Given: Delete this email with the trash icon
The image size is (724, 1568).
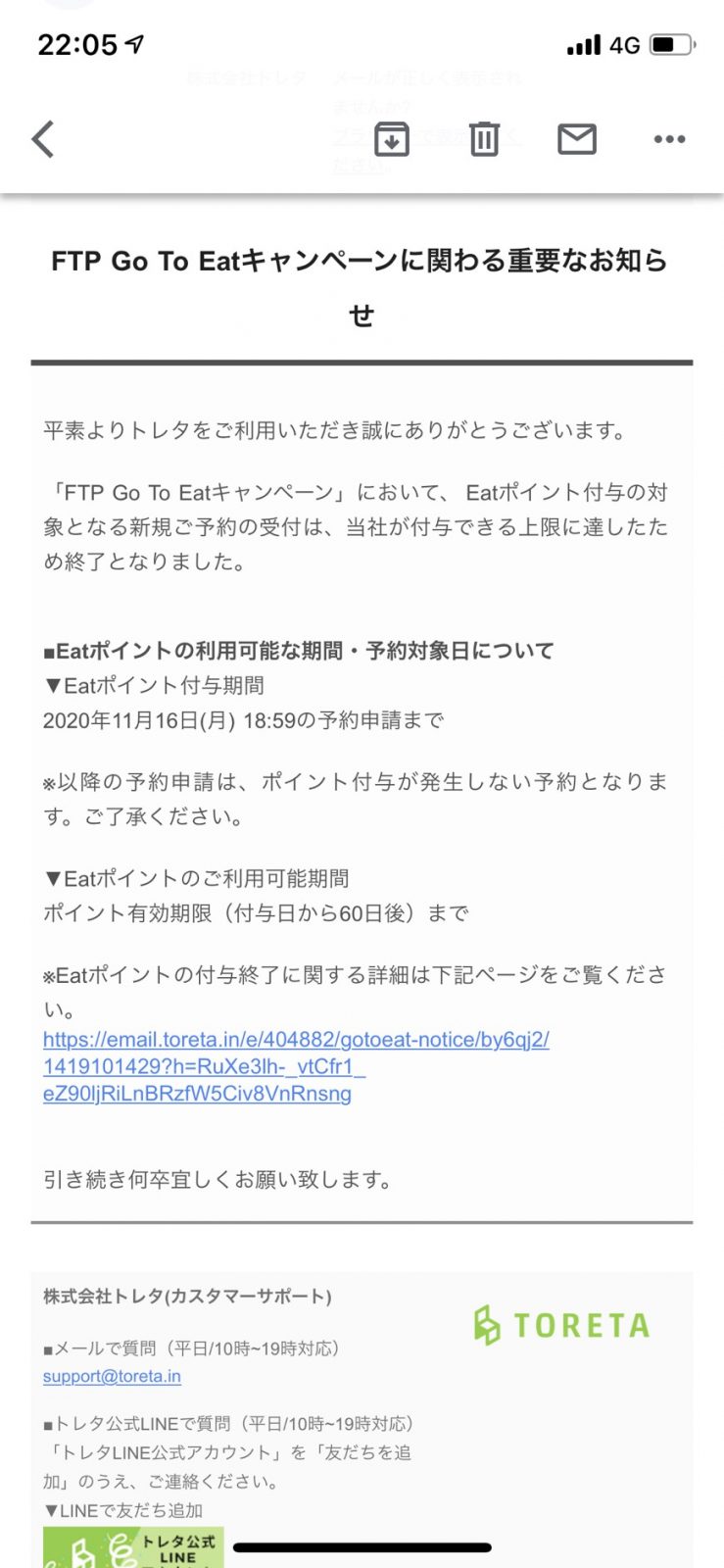Looking at the screenshot, I should click(484, 139).
